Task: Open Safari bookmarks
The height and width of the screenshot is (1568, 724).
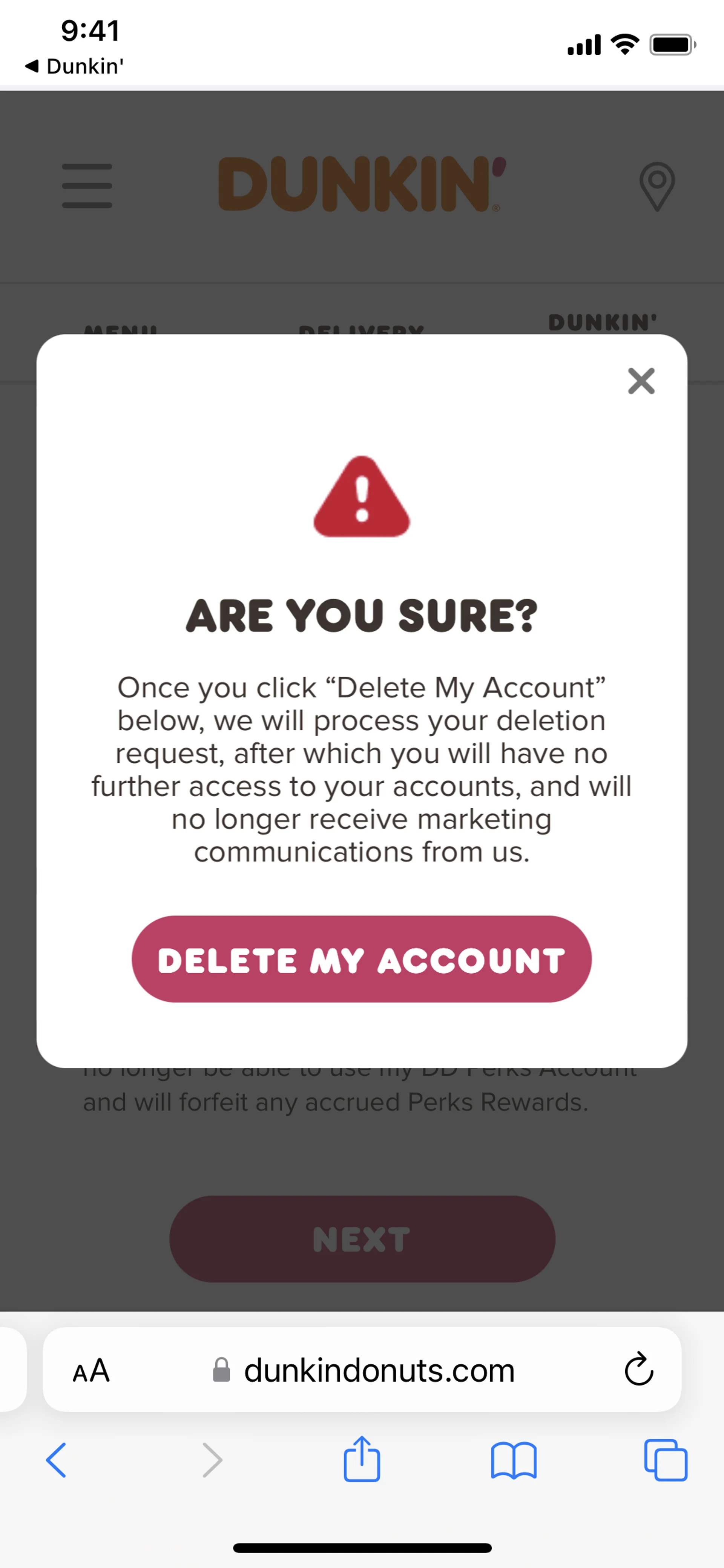Action: click(514, 1460)
